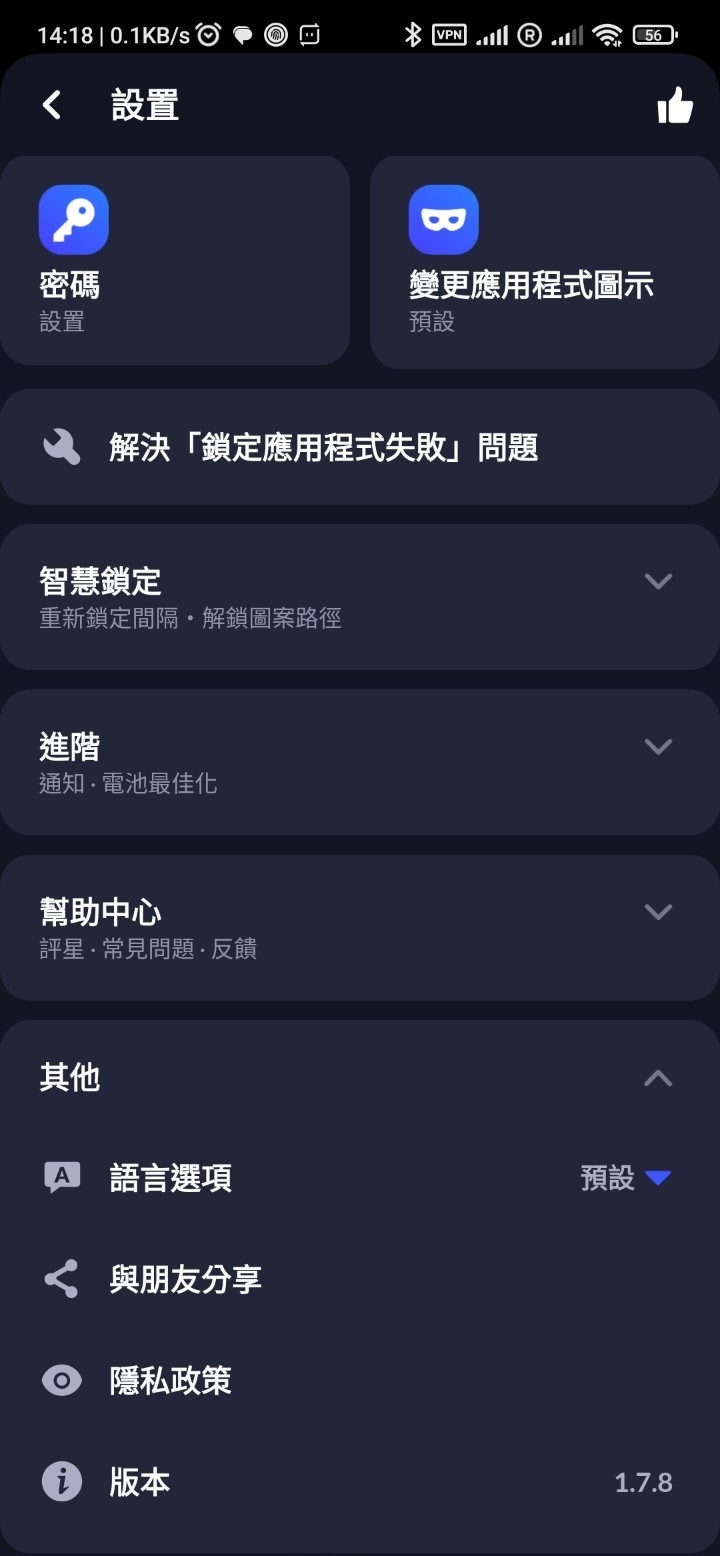720x1556 pixels.
Task: Tap the mask icon for 變更應用程式圖示
Action: click(x=443, y=218)
